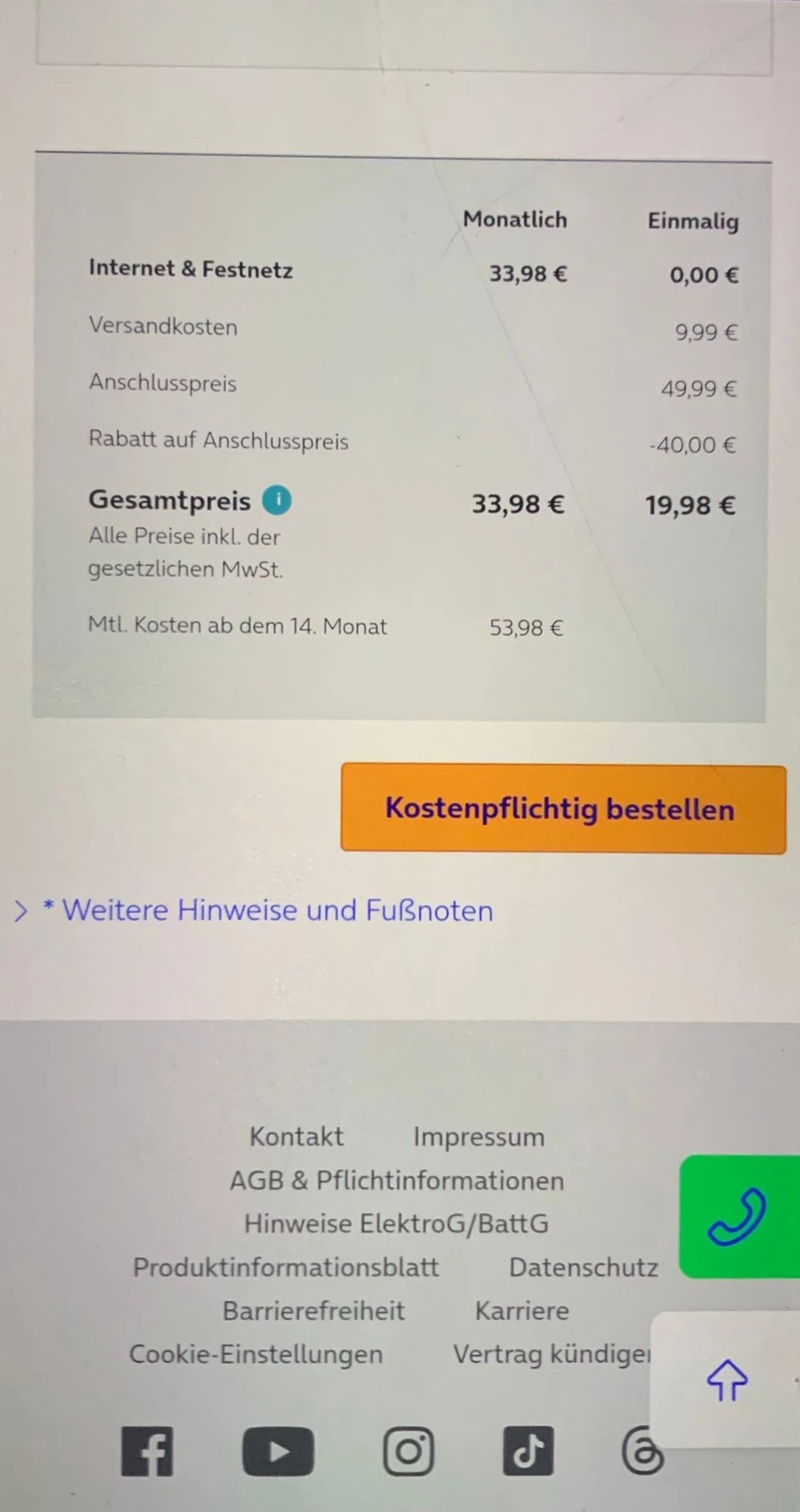
Task: Open the TikTok profile
Action: coord(527,1452)
